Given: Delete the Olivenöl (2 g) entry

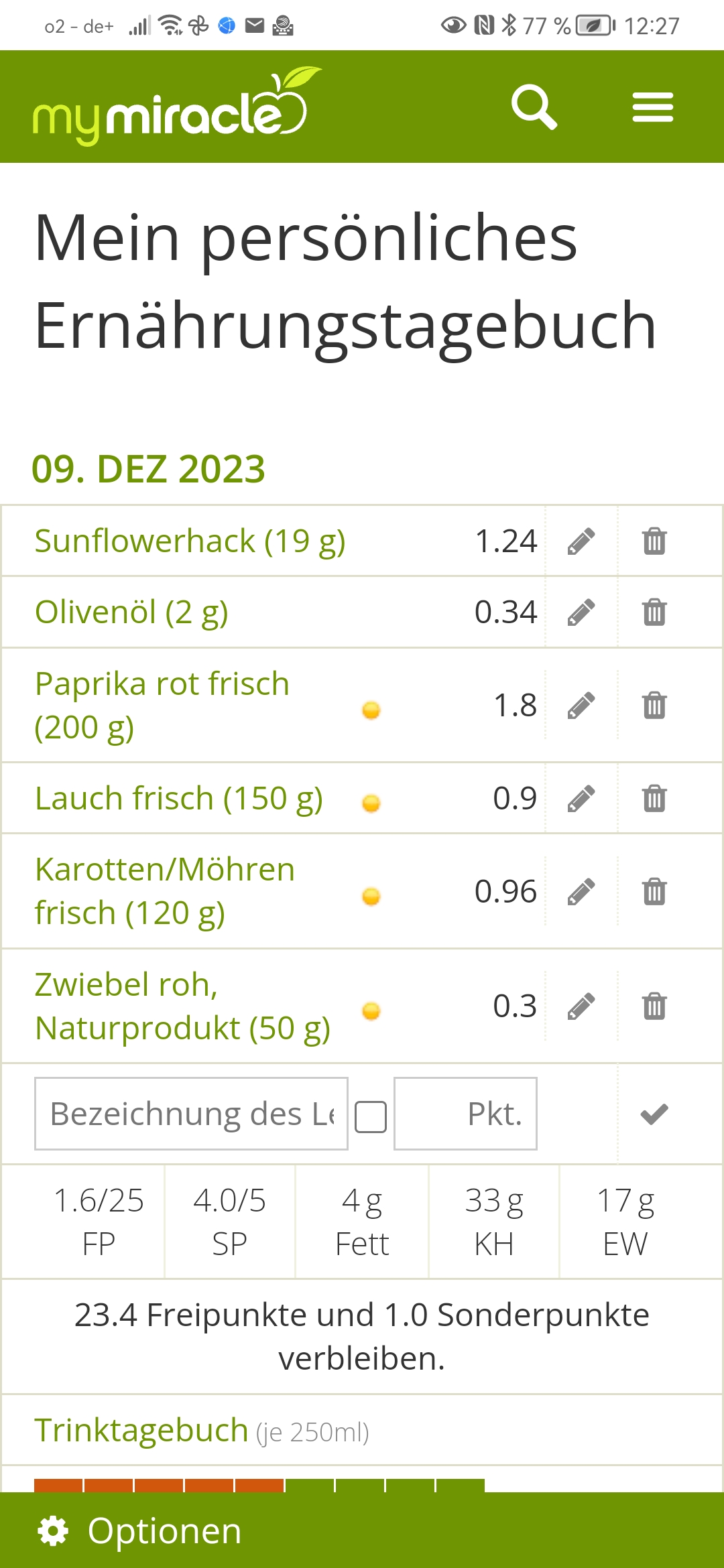Looking at the screenshot, I should coord(654,612).
